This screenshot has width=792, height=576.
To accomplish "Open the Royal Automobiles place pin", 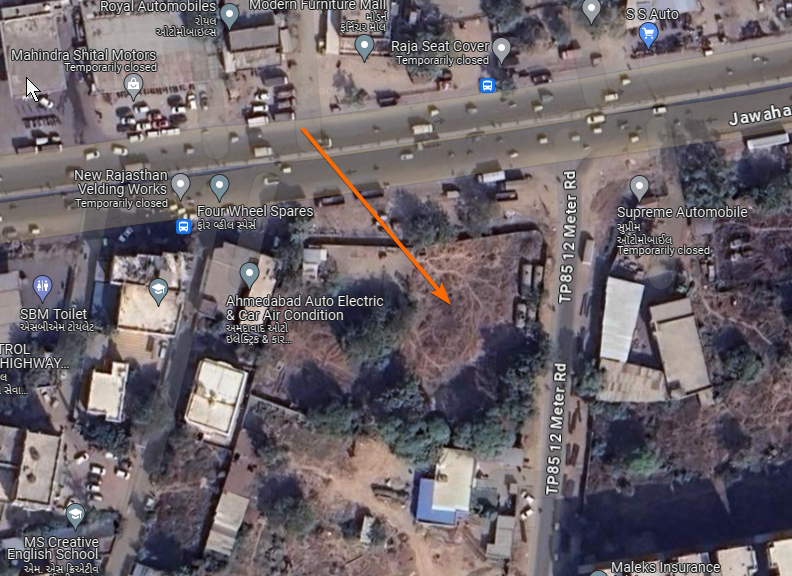I will tap(229, 15).
